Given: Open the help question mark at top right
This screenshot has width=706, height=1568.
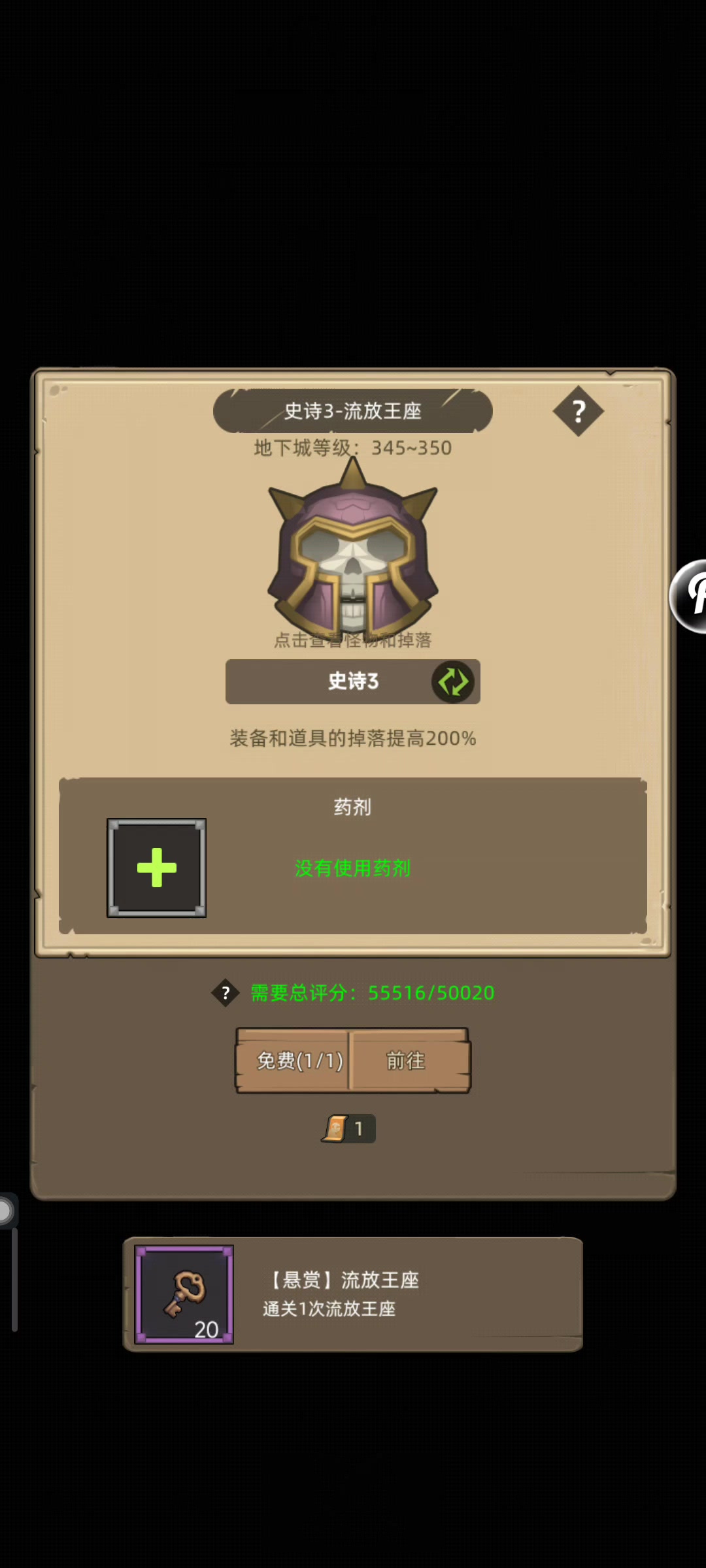Looking at the screenshot, I should point(578,411).
